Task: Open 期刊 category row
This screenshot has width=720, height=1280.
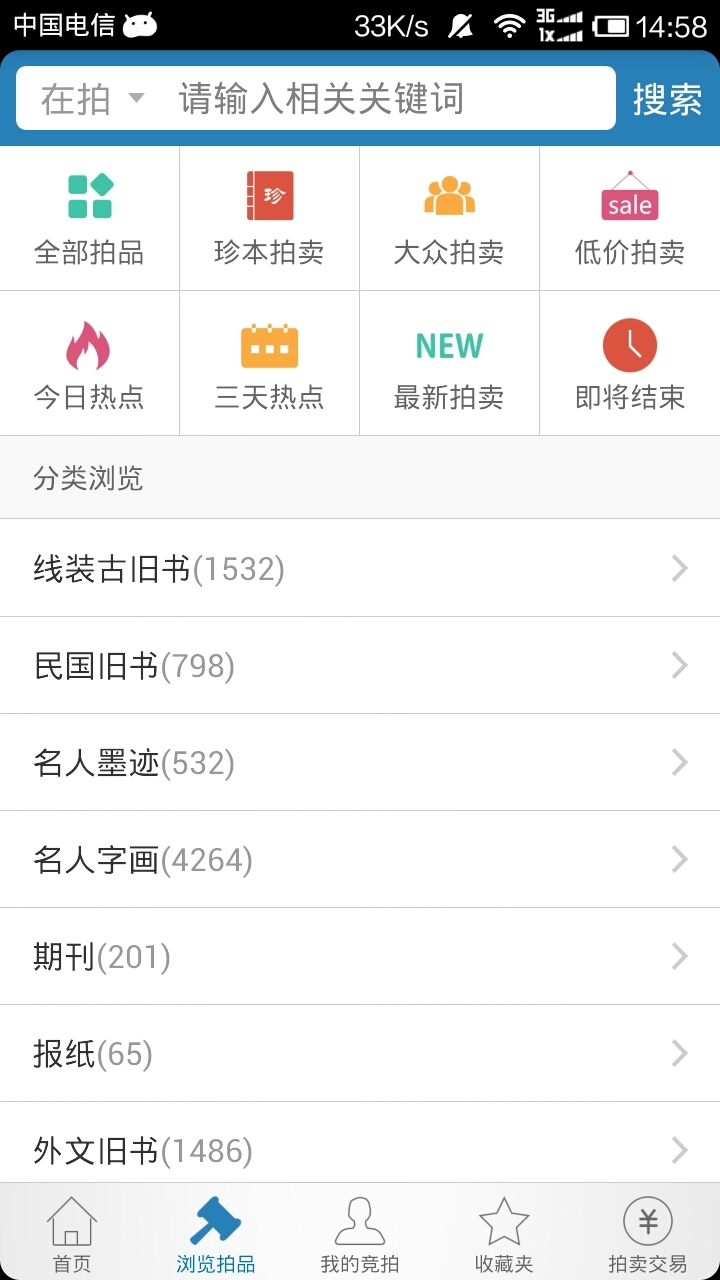Action: click(360, 956)
